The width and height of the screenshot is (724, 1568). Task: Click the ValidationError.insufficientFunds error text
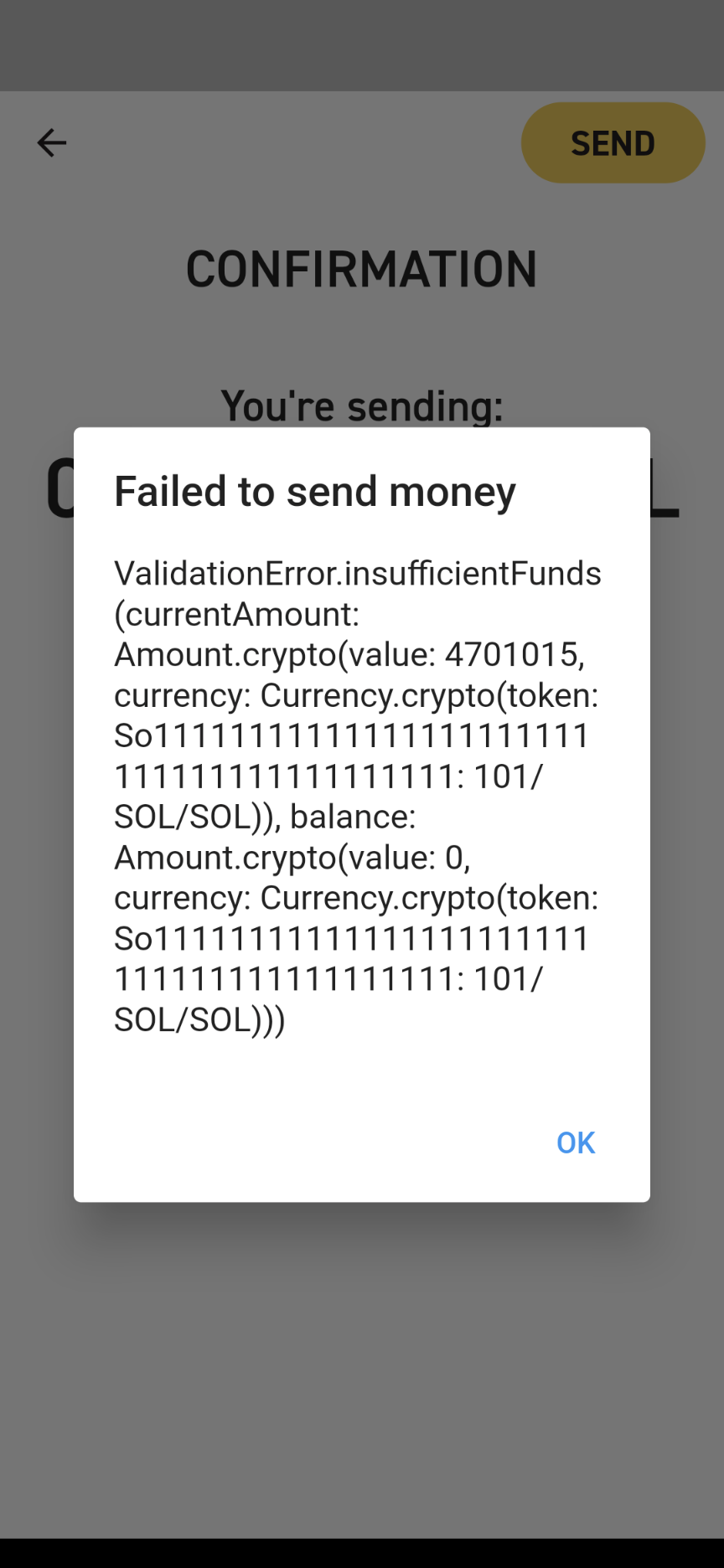[358, 573]
